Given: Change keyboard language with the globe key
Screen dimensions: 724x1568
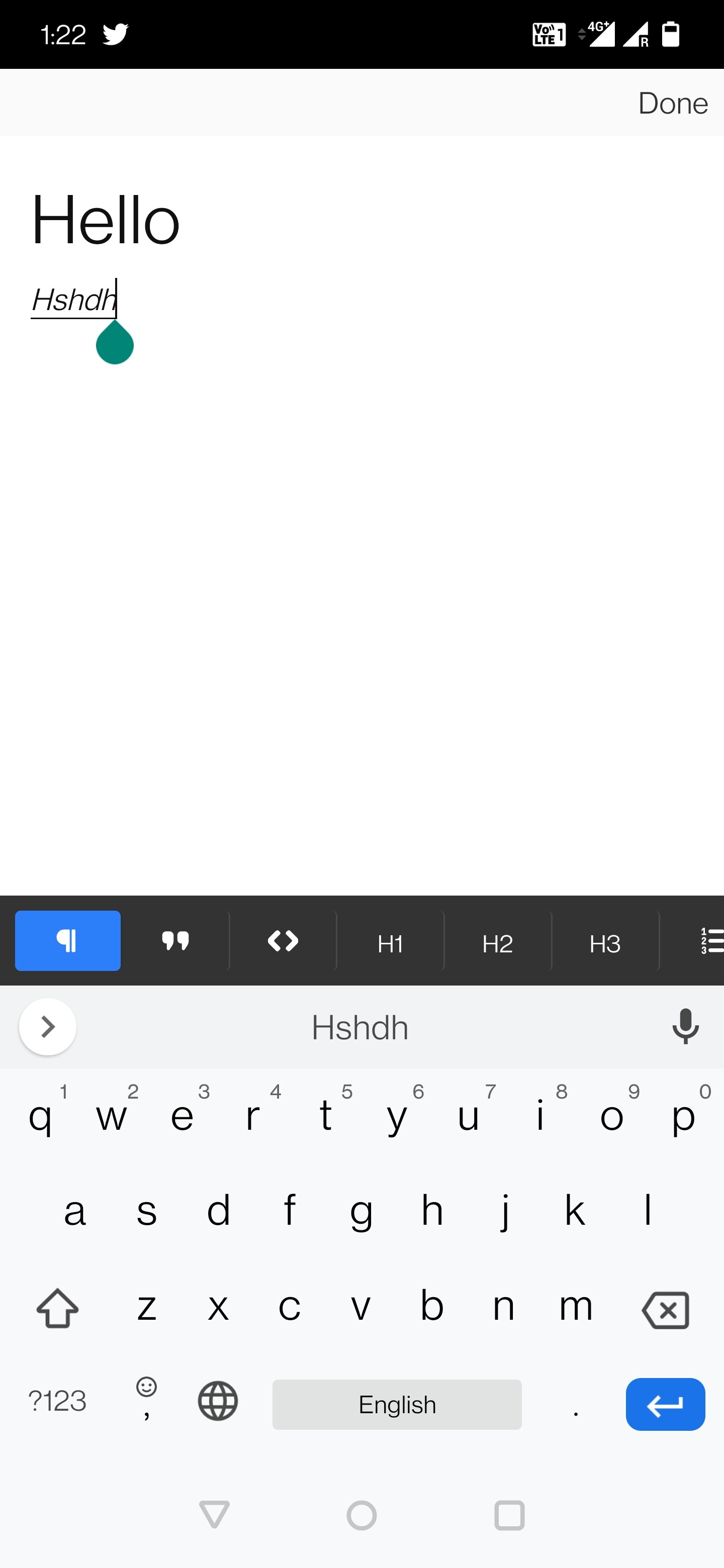Looking at the screenshot, I should click(217, 1401).
